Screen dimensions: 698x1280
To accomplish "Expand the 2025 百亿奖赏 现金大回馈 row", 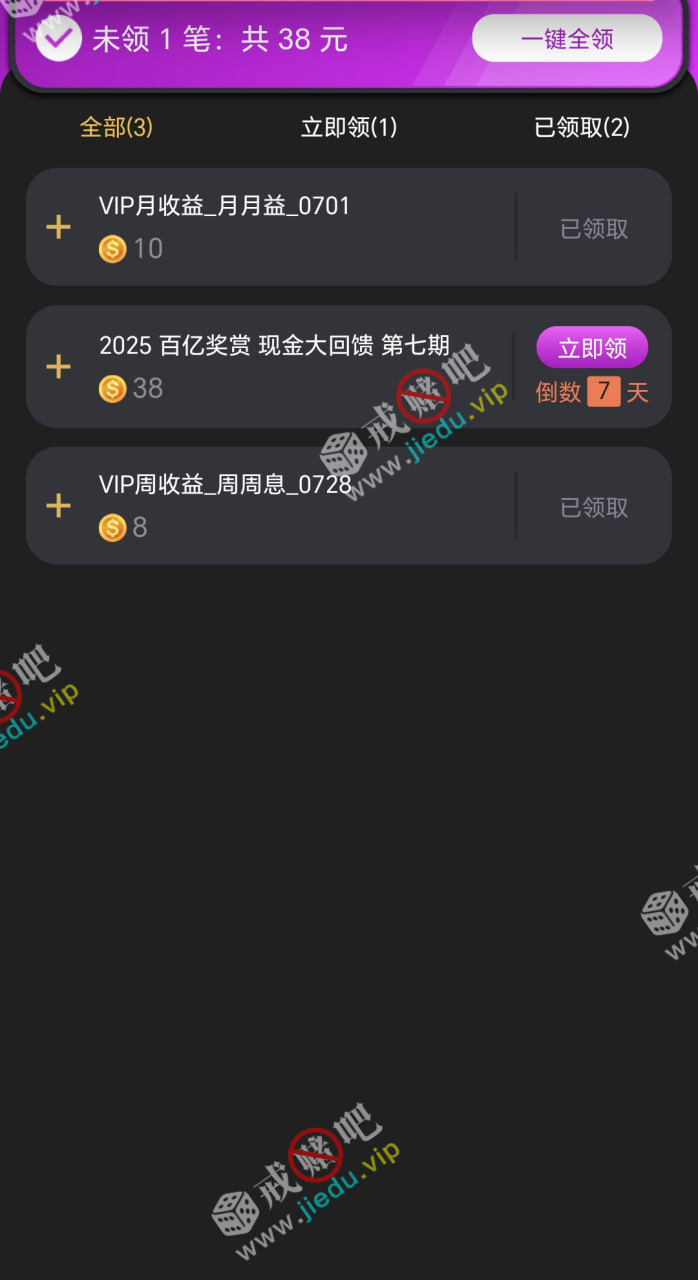I will [59, 367].
